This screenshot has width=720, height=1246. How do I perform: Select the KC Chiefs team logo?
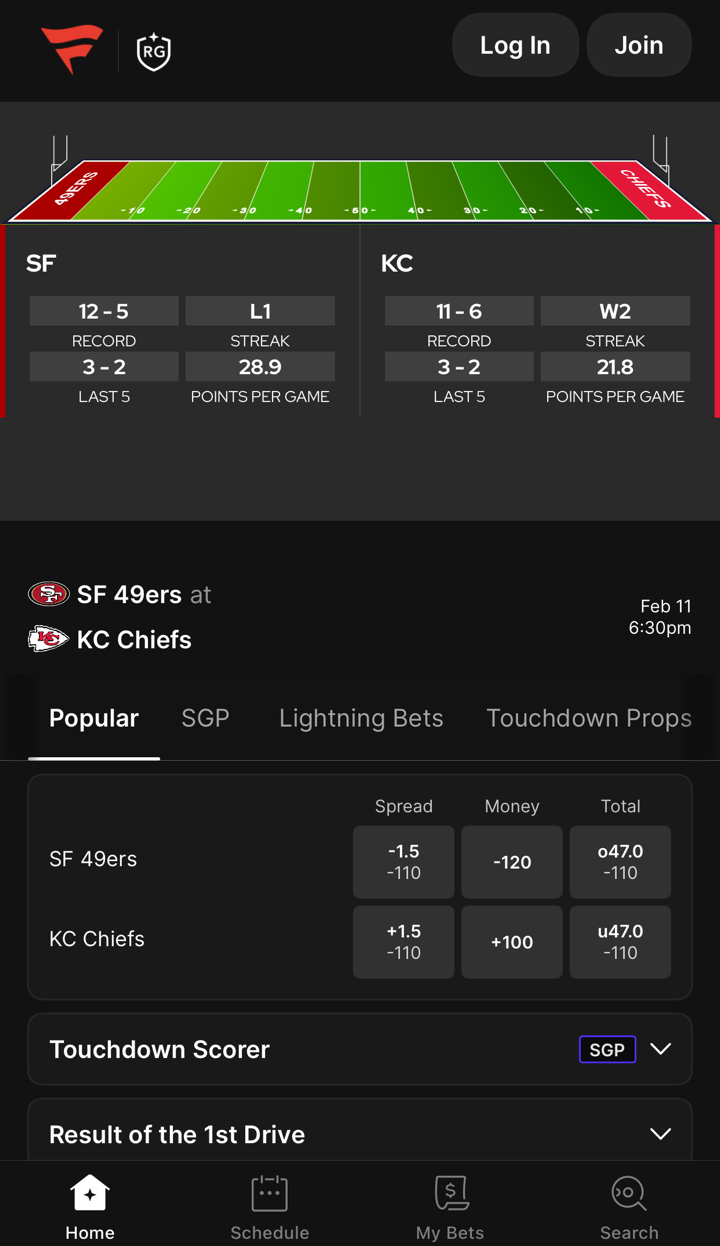pyautogui.click(x=48, y=639)
